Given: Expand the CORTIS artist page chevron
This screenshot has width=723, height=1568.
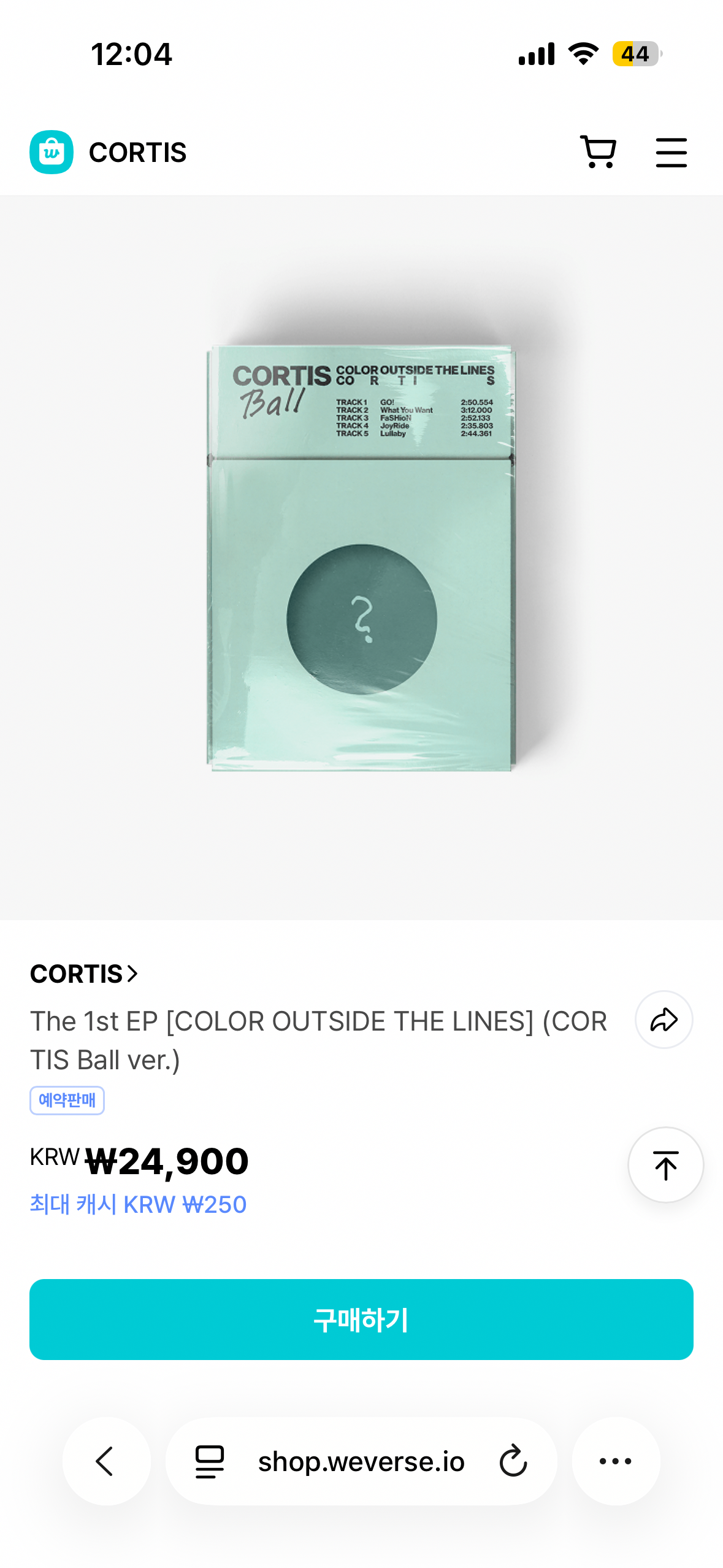Looking at the screenshot, I should pos(132,974).
